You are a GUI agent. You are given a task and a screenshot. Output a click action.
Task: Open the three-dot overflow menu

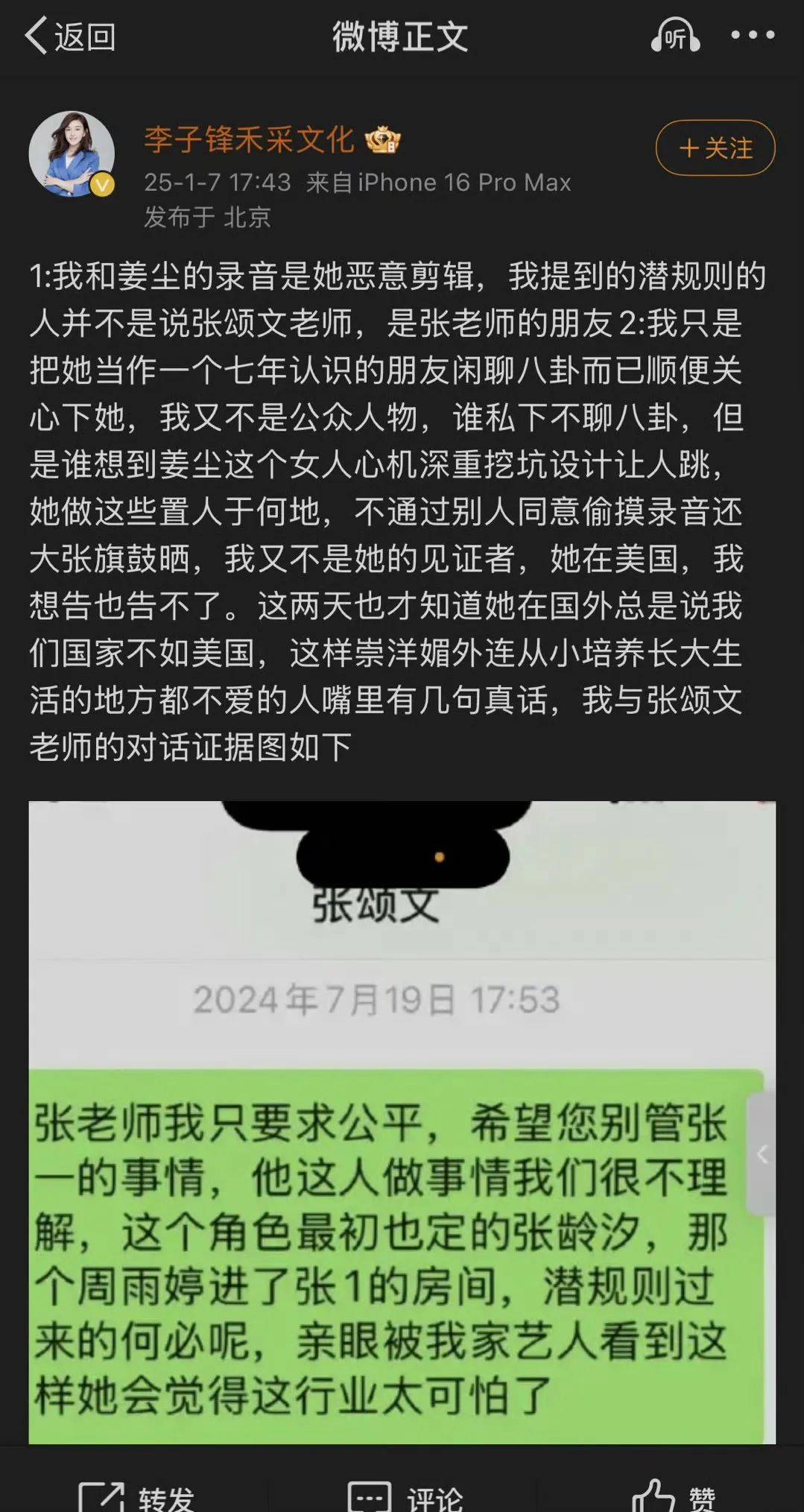pyautogui.click(x=753, y=35)
